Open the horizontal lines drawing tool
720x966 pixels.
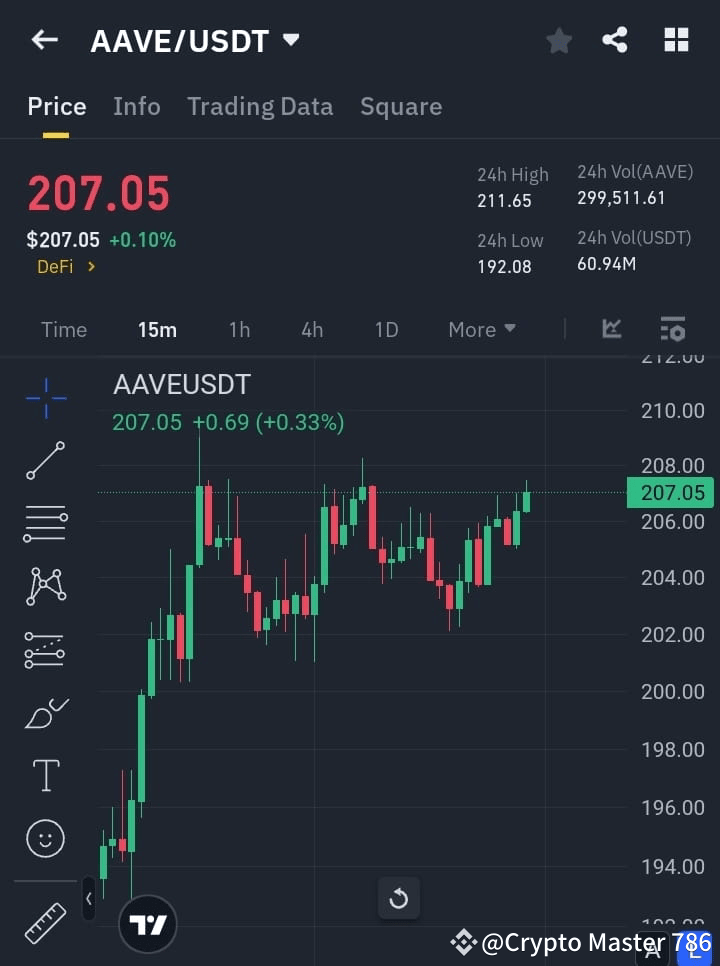pyautogui.click(x=45, y=524)
